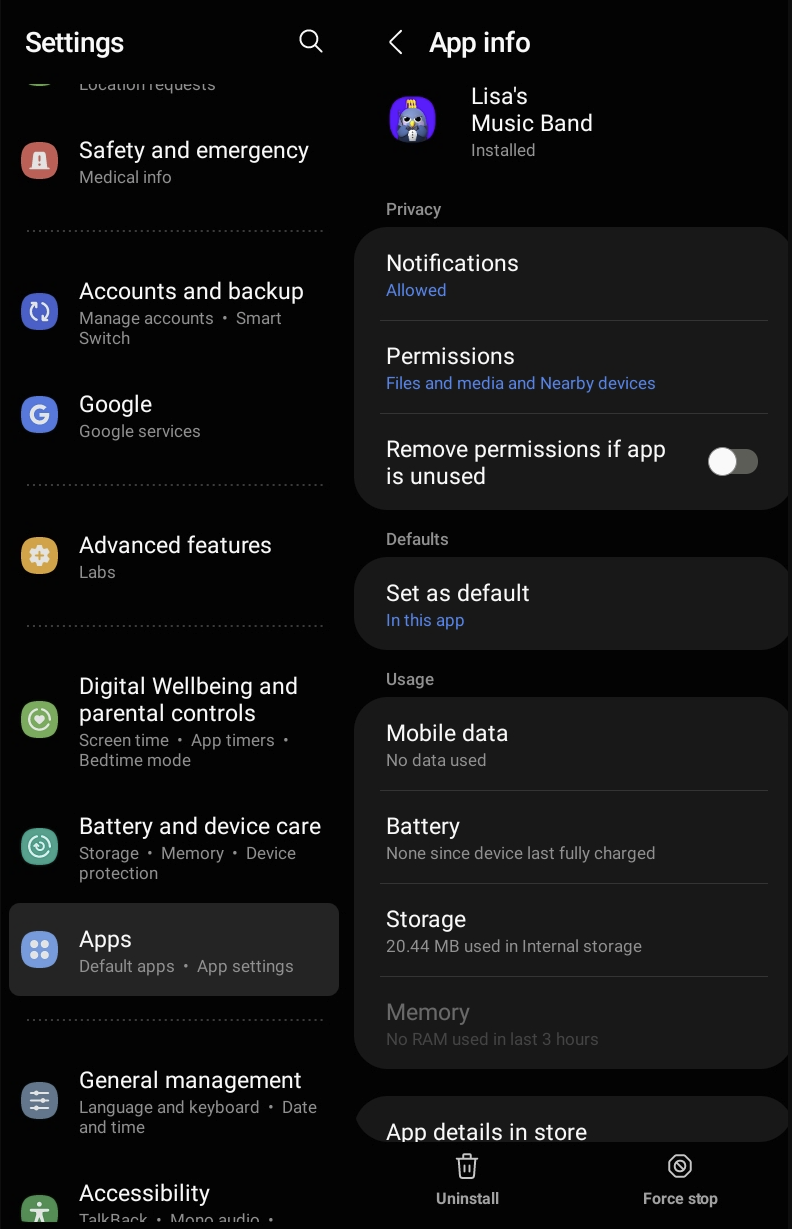Select Apps in the Settings sidebar
This screenshot has height=1229, width=792.
174,949
